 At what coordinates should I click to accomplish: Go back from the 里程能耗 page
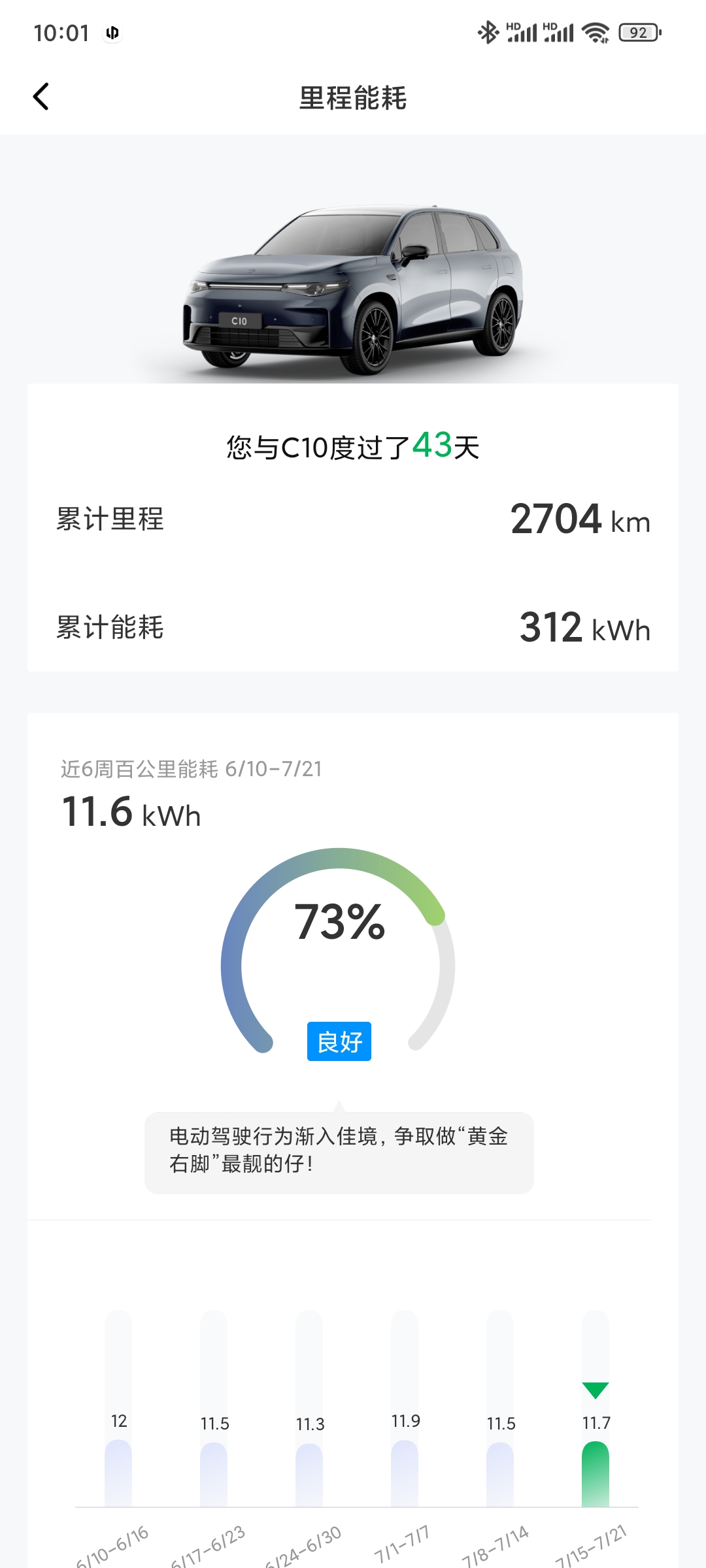click(x=41, y=97)
